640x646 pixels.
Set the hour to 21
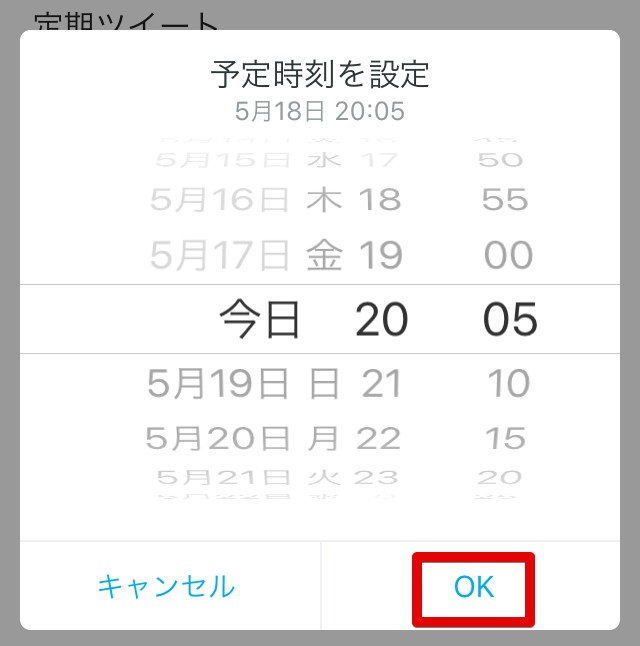pyautogui.click(x=381, y=384)
